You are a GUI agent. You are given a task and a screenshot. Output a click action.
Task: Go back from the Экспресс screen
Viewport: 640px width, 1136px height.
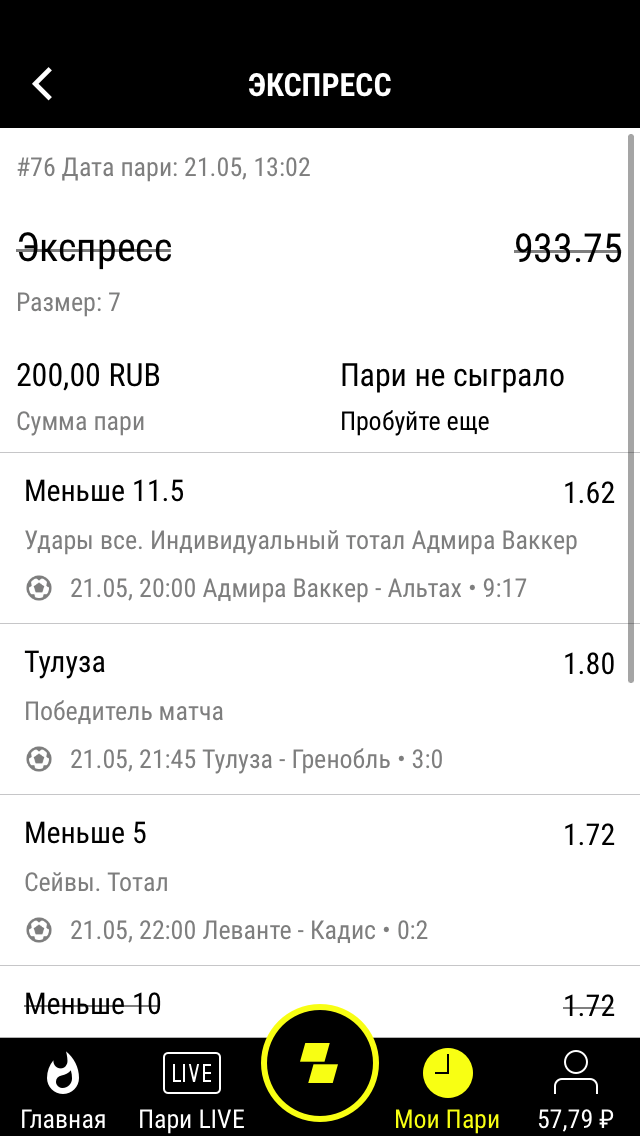coord(42,84)
